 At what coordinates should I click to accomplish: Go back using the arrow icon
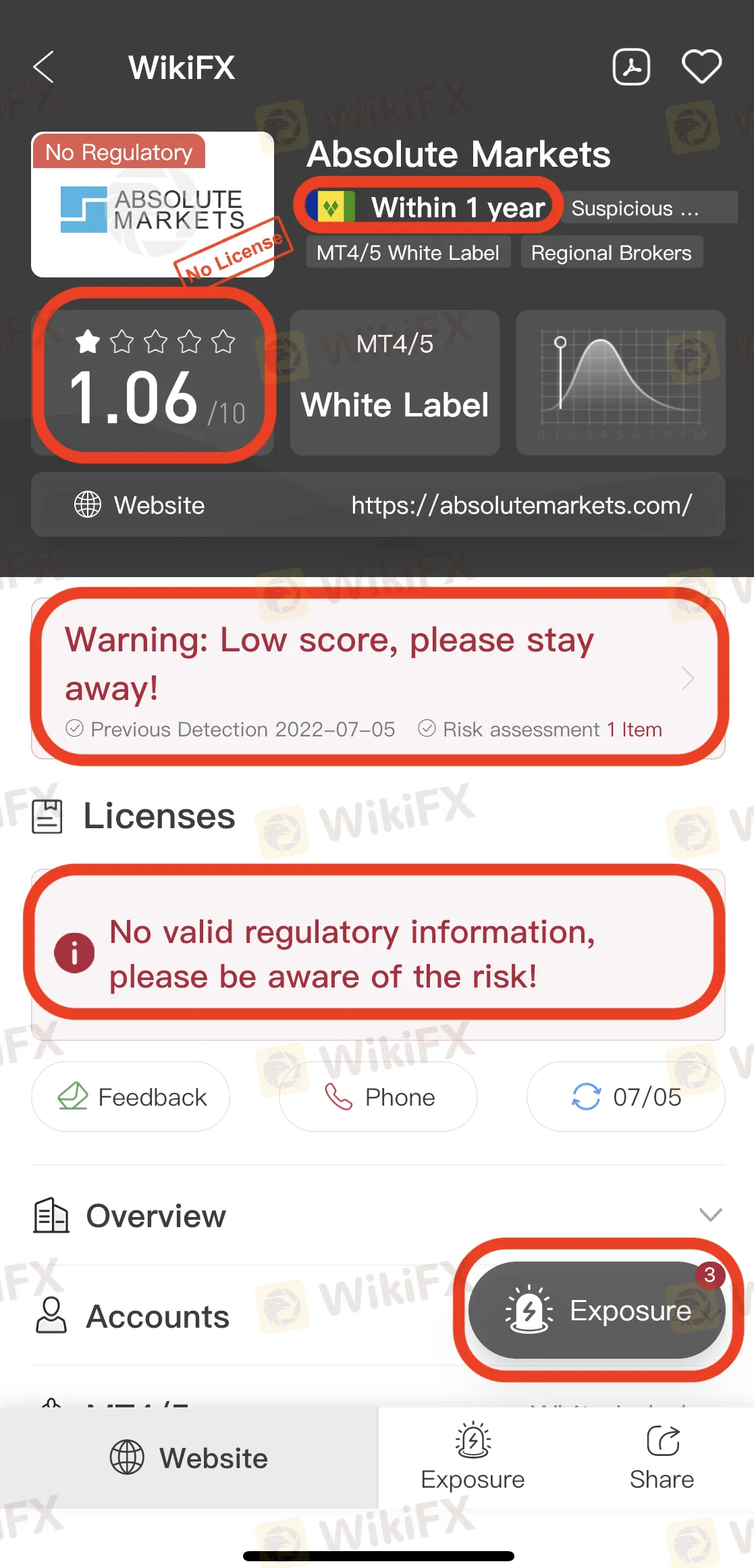pos(44,67)
